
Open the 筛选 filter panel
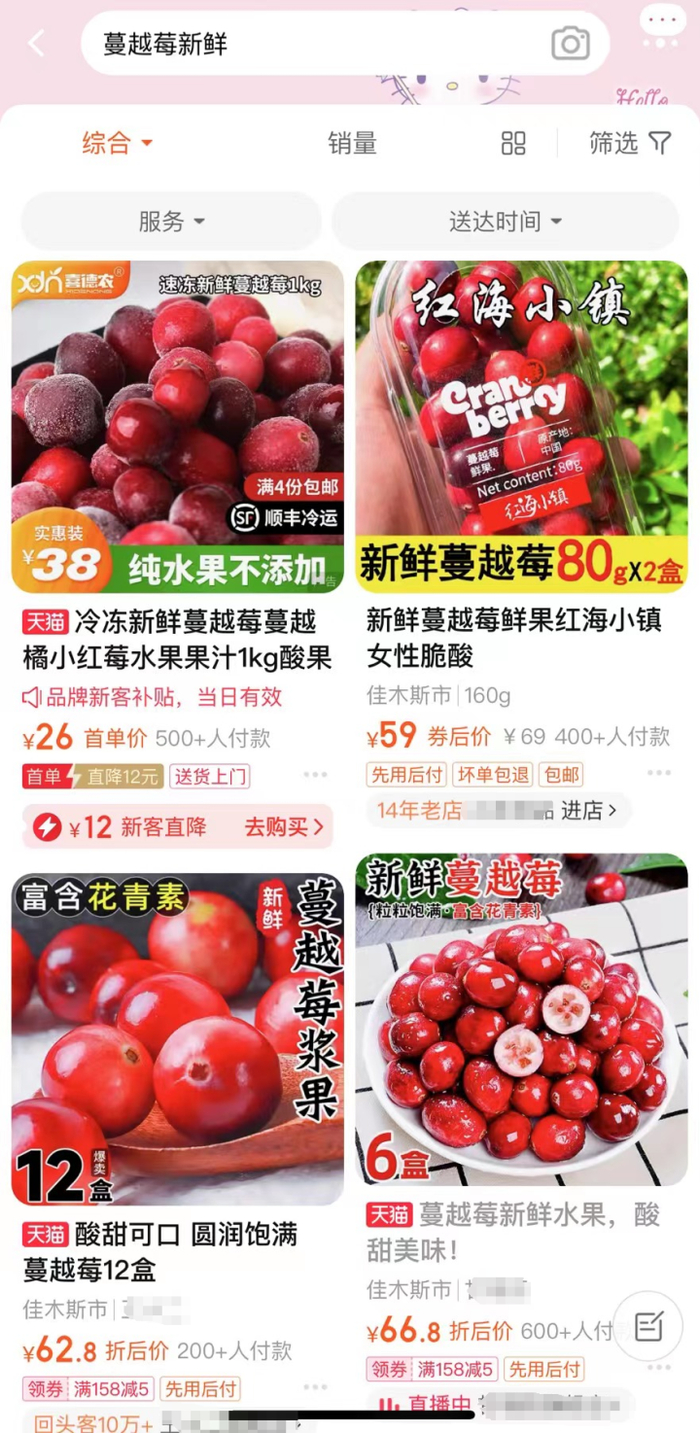[630, 143]
